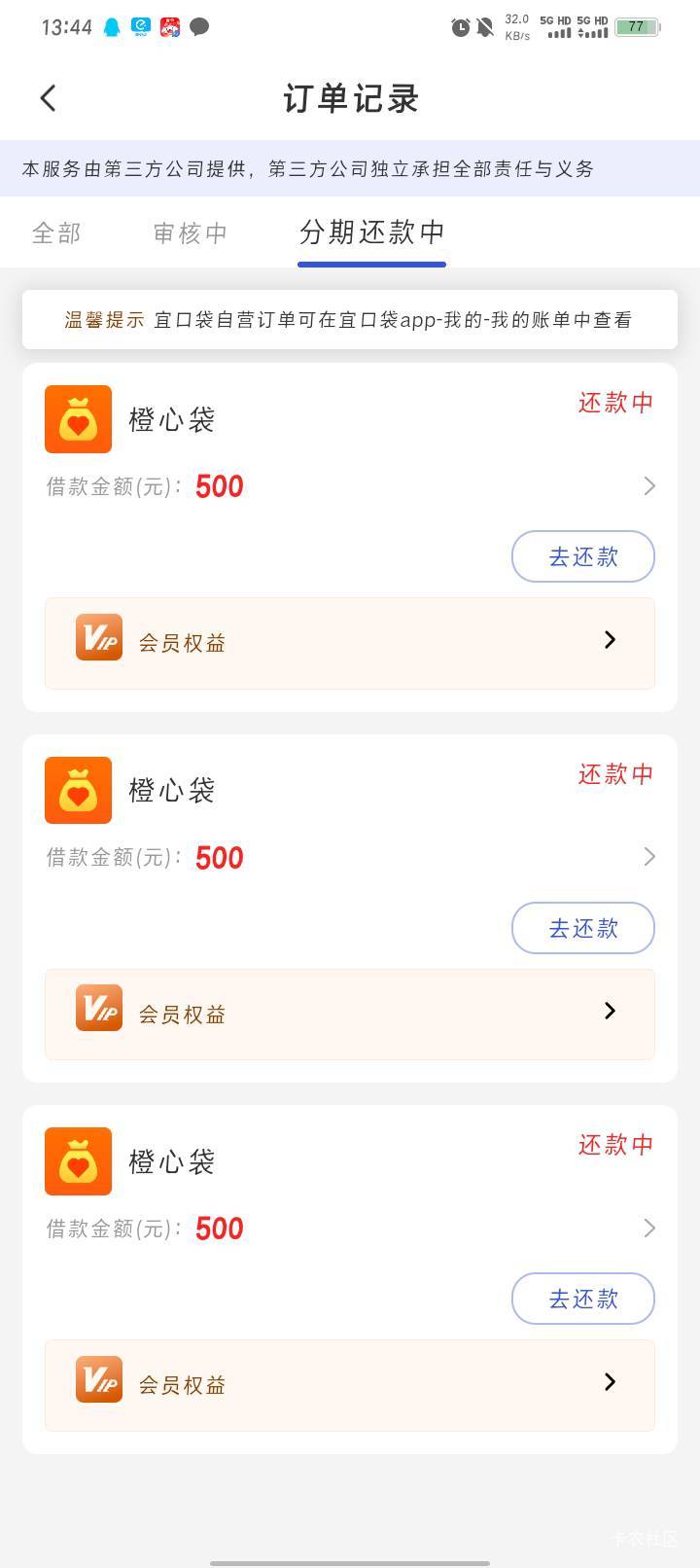This screenshot has height=1568, width=700.
Task: Select the 分期还款中 tab
Action: tap(372, 232)
